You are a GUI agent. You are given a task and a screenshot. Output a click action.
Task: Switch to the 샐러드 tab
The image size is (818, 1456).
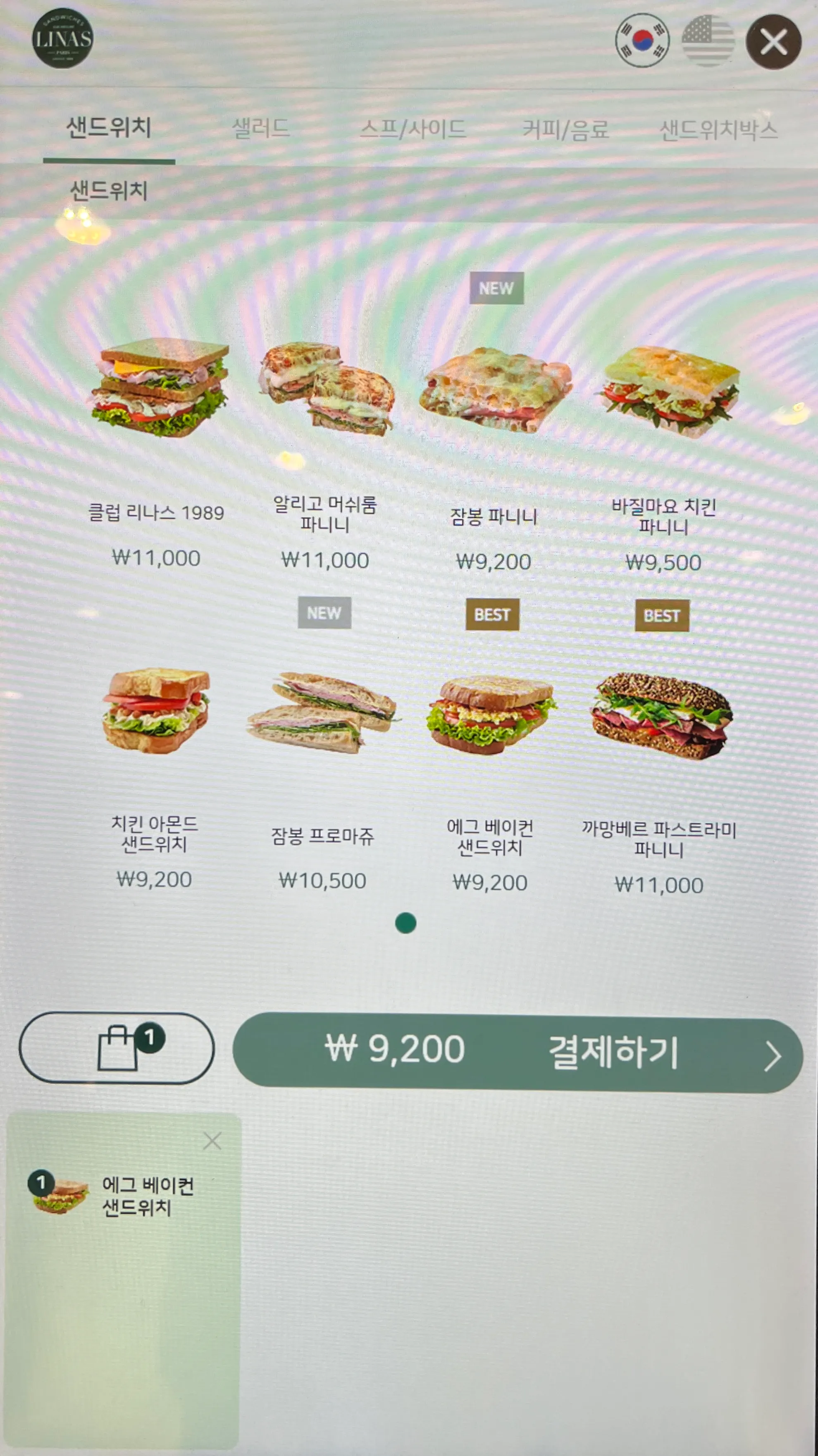pos(260,128)
